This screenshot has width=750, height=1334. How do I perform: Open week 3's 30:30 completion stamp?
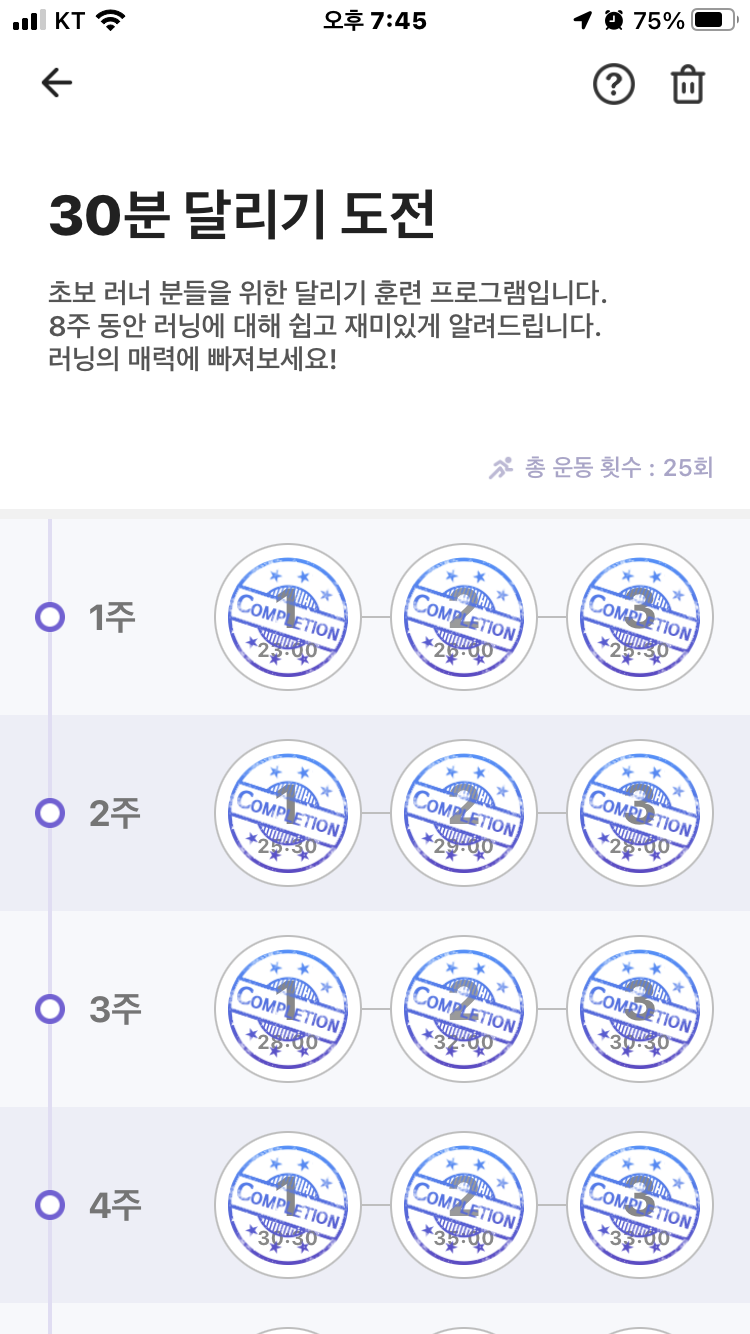point(640,1009)
